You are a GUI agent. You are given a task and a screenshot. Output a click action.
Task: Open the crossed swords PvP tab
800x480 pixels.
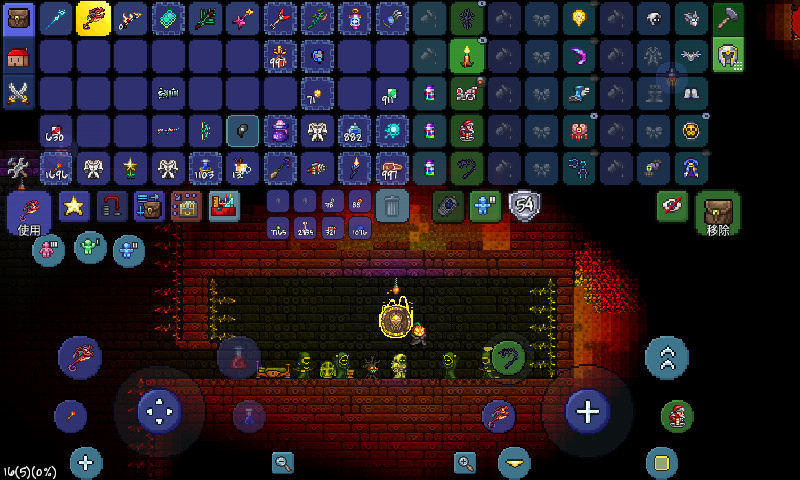(18, 93)
